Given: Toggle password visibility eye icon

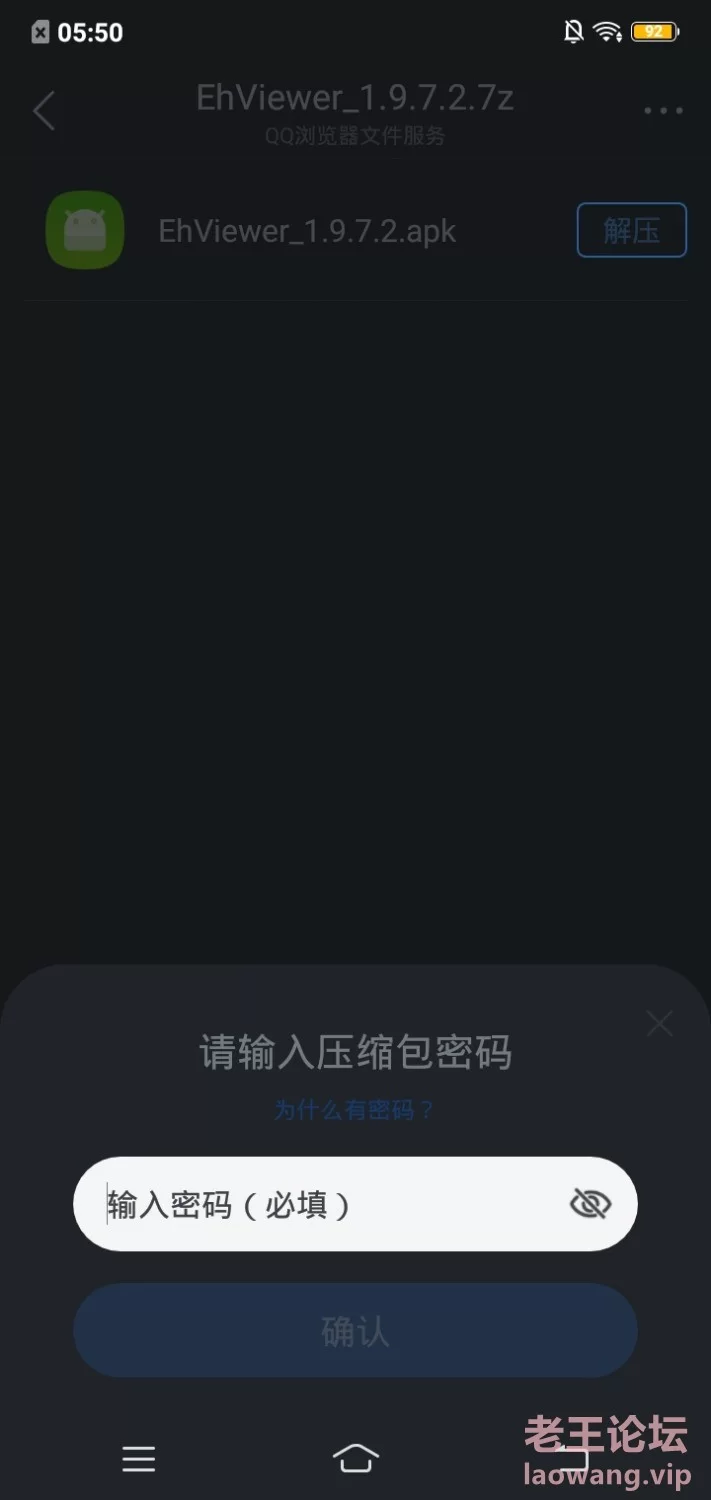Looking at the screenshot, I should 590,1204.
